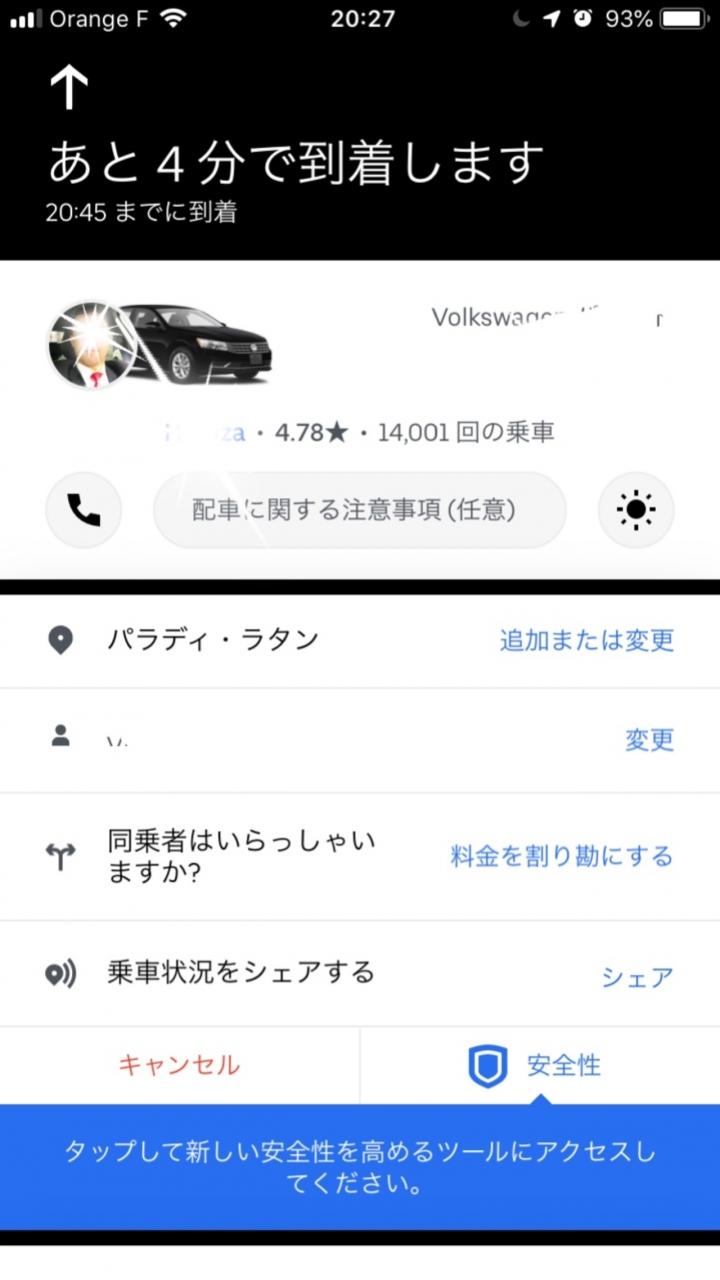Tap the up arrow at the top
The image size is (720, 1280).
click(x=69, y=88)
